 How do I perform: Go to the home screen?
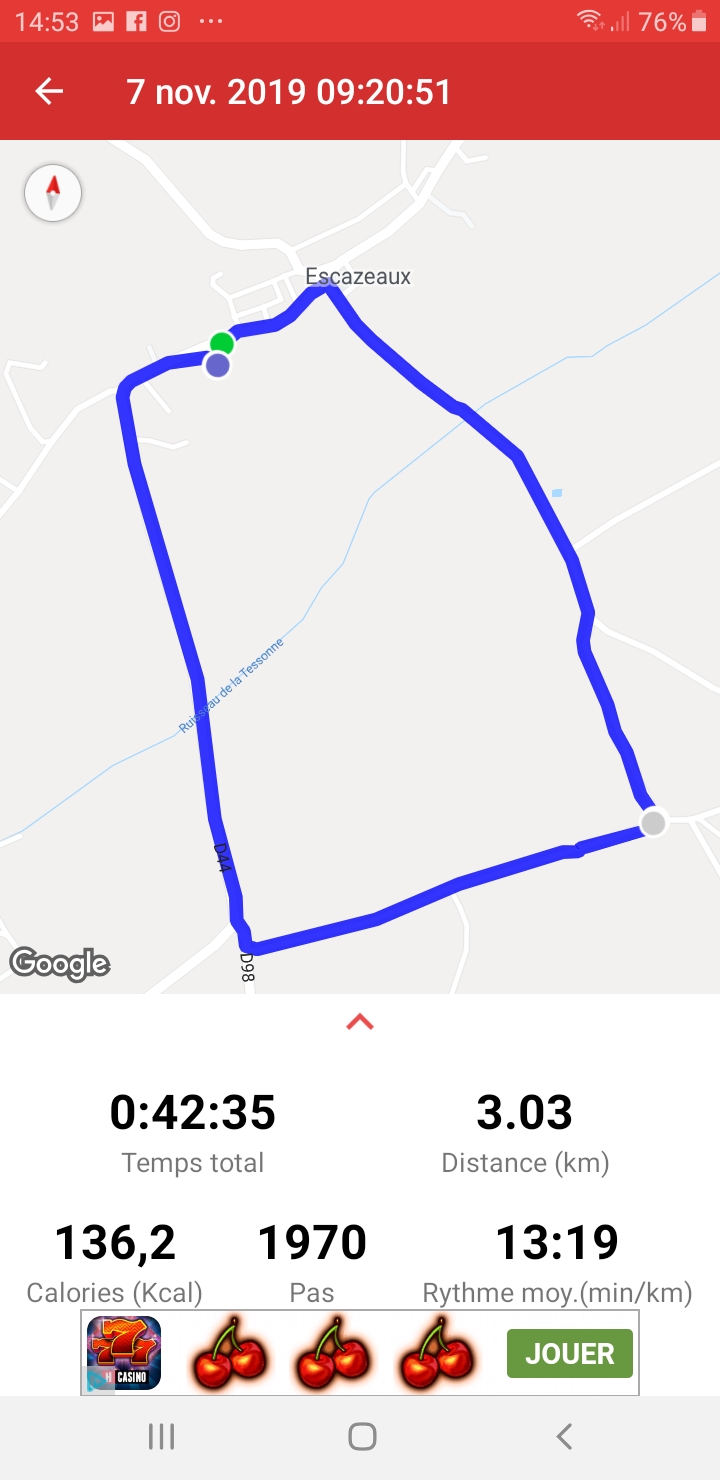(x=362, y=1437)
